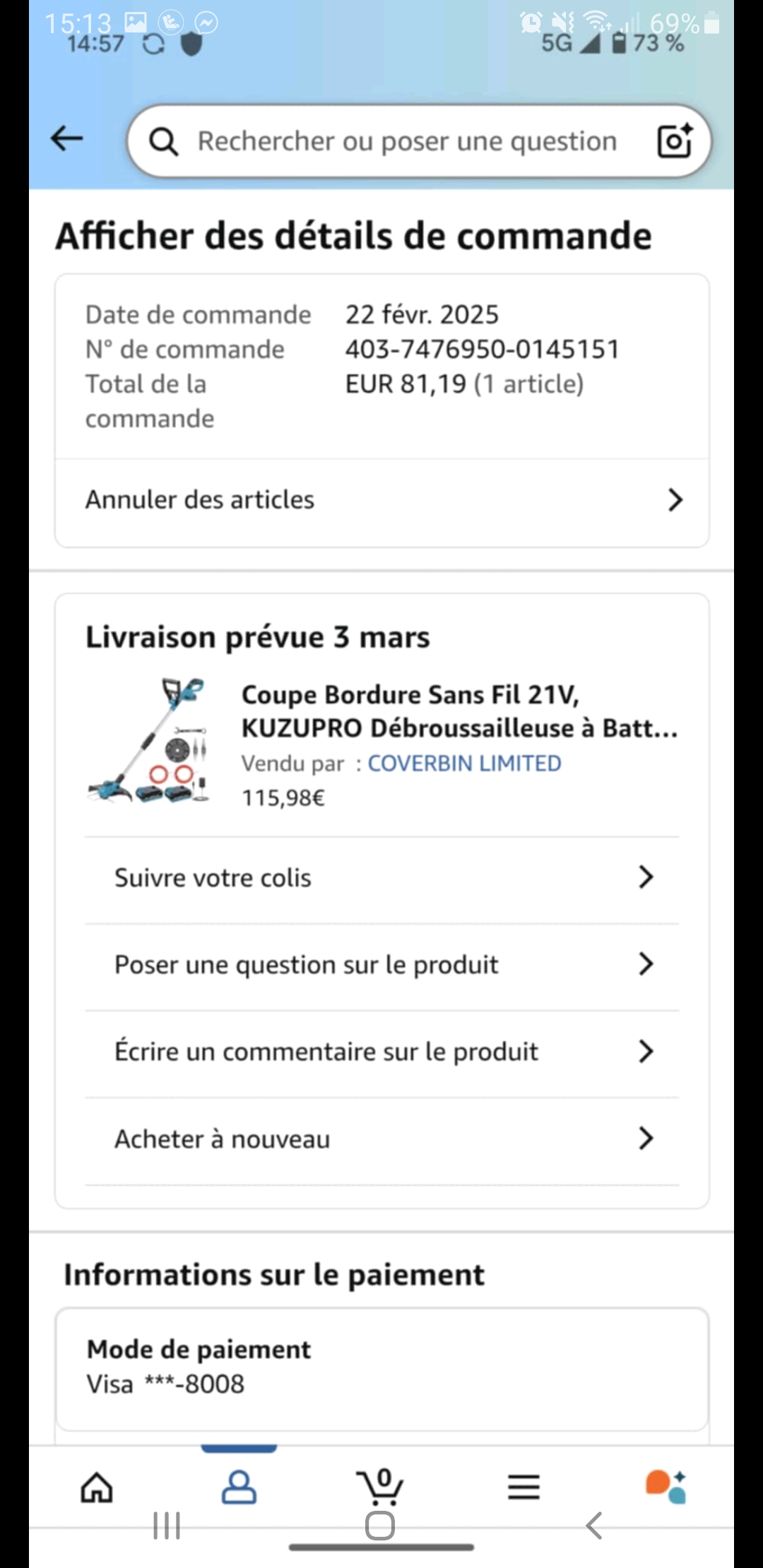
Task: Switch to the account profile tab
Action: [x=239, y=1487]
